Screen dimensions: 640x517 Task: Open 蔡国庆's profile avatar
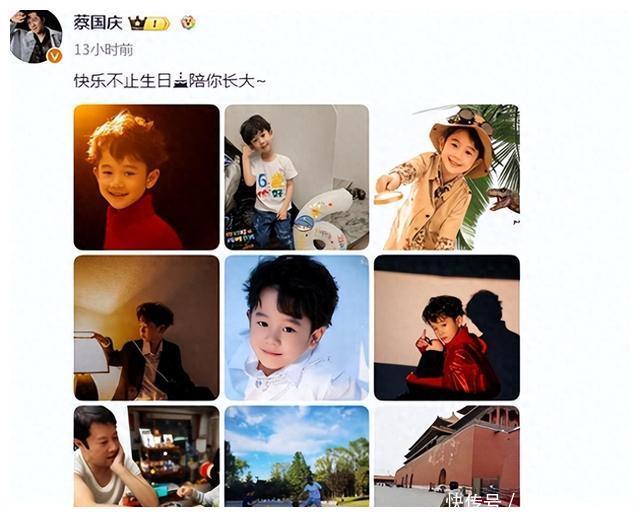[x=35, y=35]
